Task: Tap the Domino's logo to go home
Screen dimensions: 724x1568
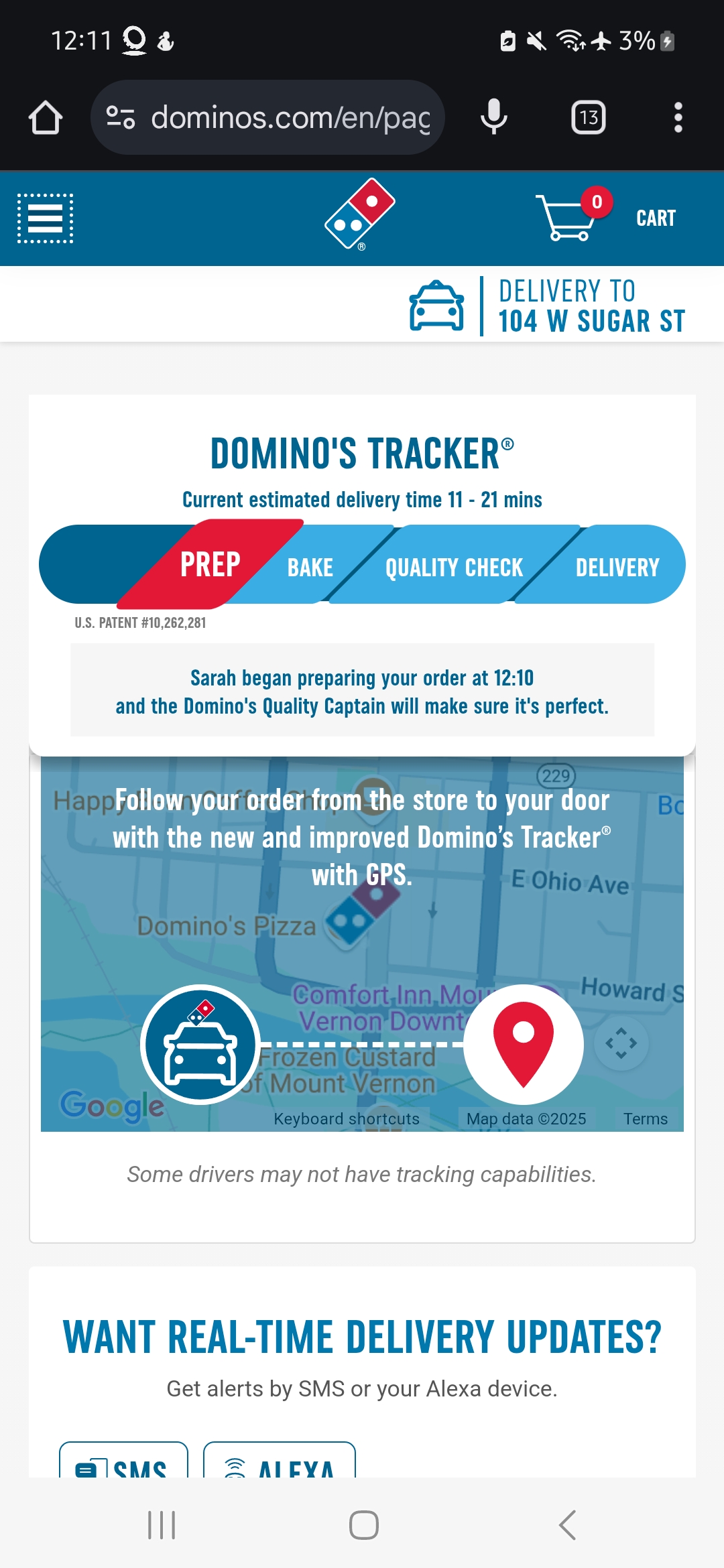Action: (x=360, y=214)
